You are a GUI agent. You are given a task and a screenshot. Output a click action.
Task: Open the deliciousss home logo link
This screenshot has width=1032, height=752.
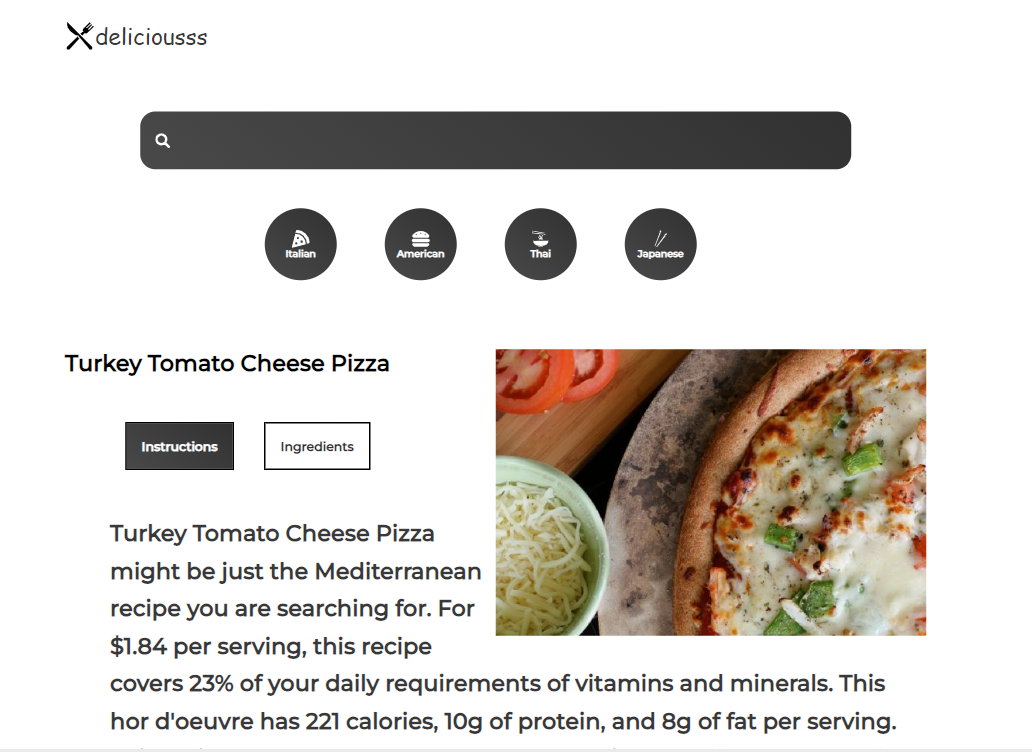137,37
